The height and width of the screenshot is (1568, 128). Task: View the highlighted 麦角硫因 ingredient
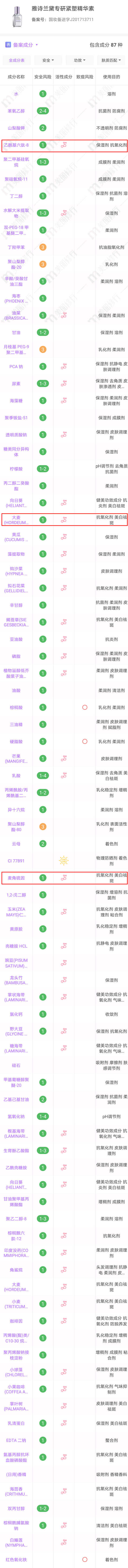click(64, 878)
